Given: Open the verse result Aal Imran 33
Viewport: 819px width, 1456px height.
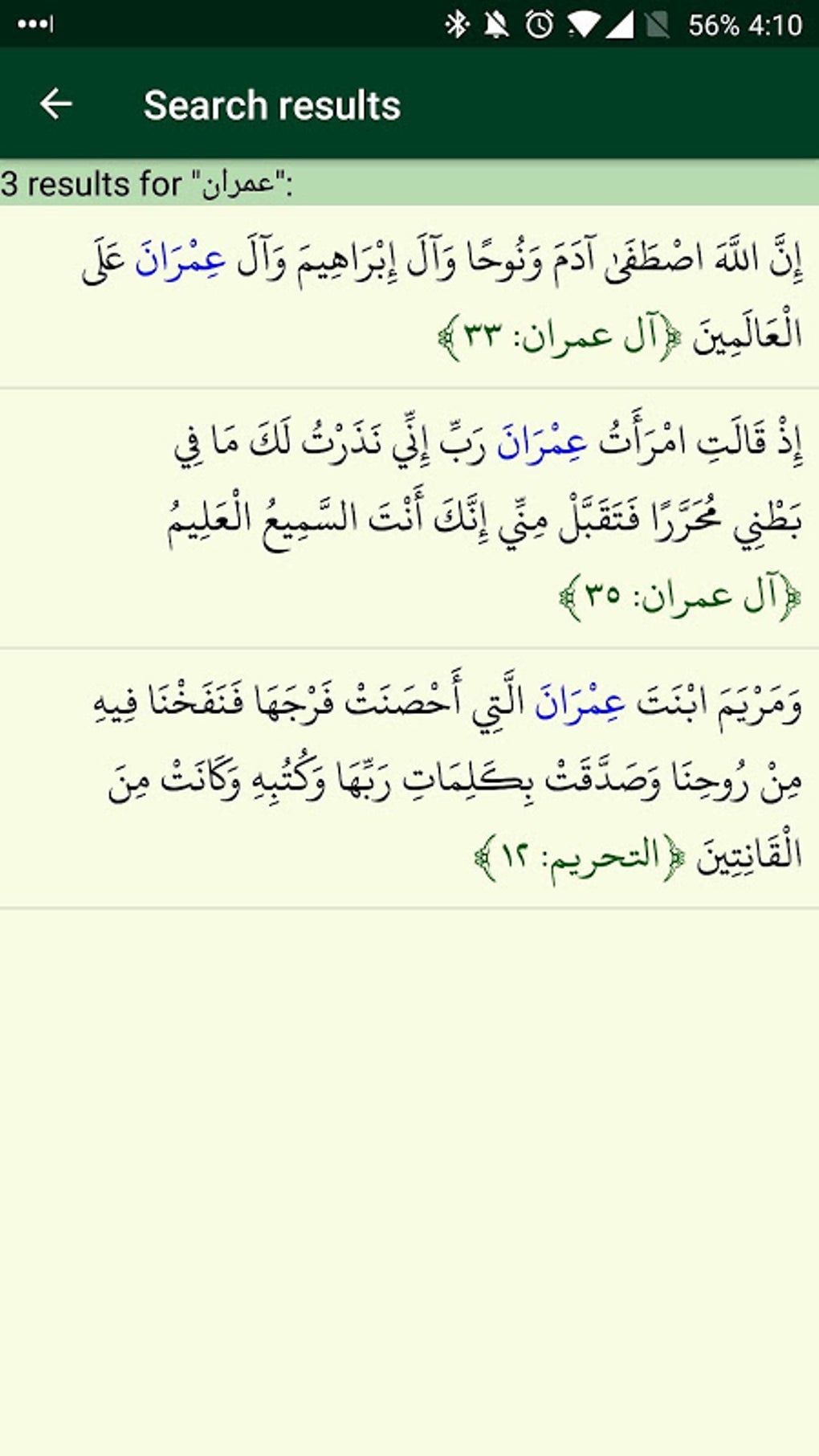Looking at the screenshot, I should pyautogui.click(x=442, y=297).
